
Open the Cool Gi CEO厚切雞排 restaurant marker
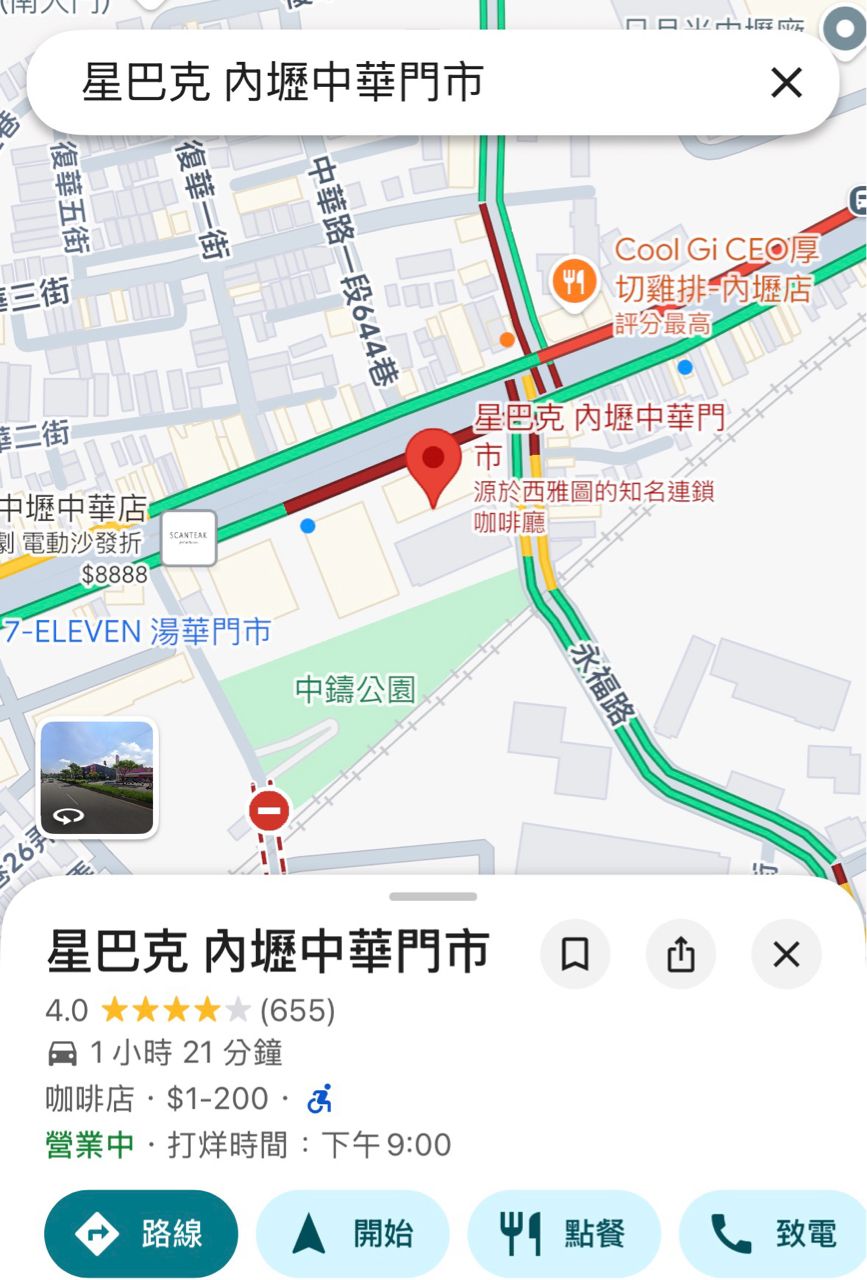coord(575,281)
